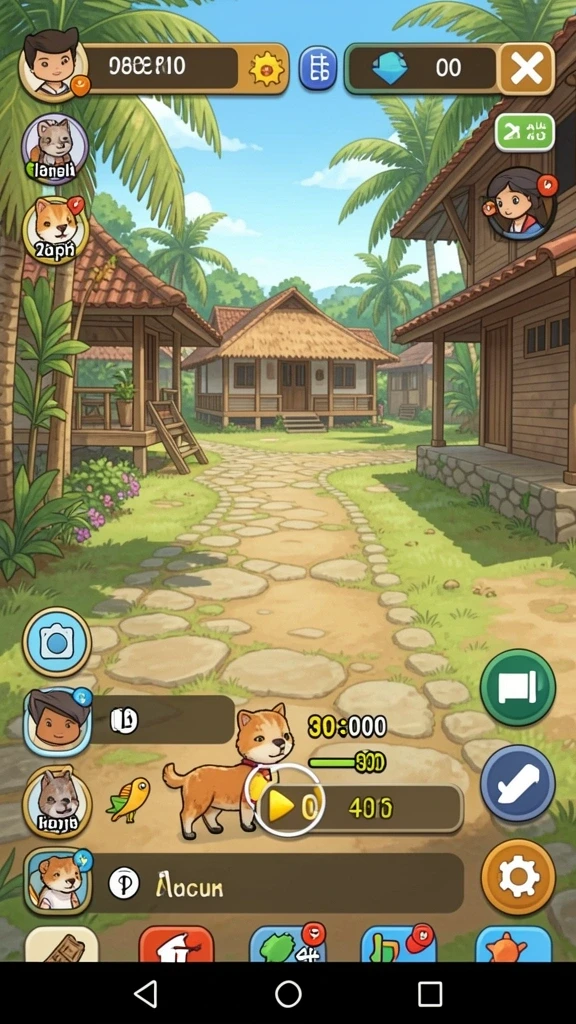The height and width of the screenshot is (1024, 576).
Task: Close using the orange X button
Action: pos(526,68)
